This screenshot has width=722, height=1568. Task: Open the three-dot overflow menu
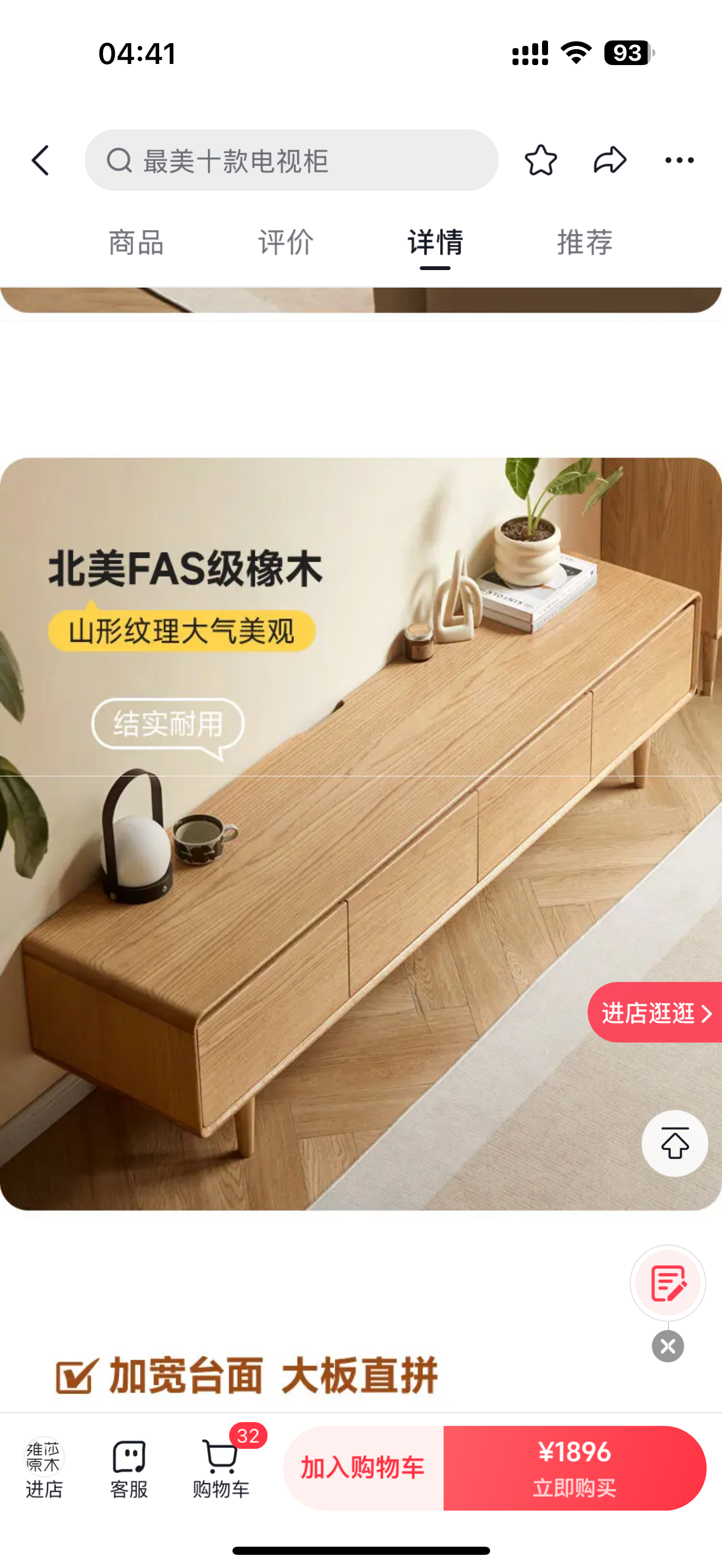(679, 161)
